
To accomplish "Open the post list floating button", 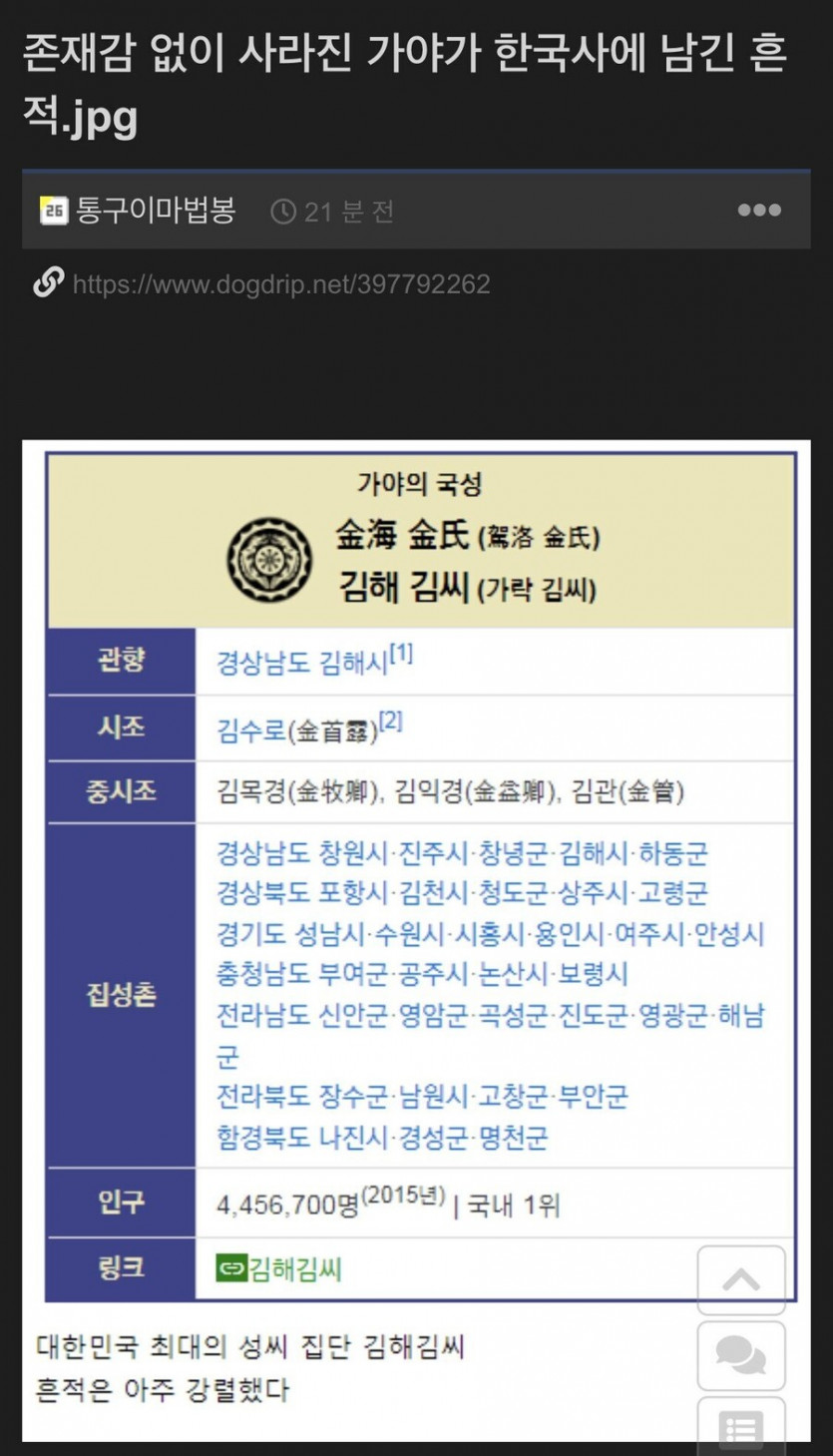I will point(741,1427).
